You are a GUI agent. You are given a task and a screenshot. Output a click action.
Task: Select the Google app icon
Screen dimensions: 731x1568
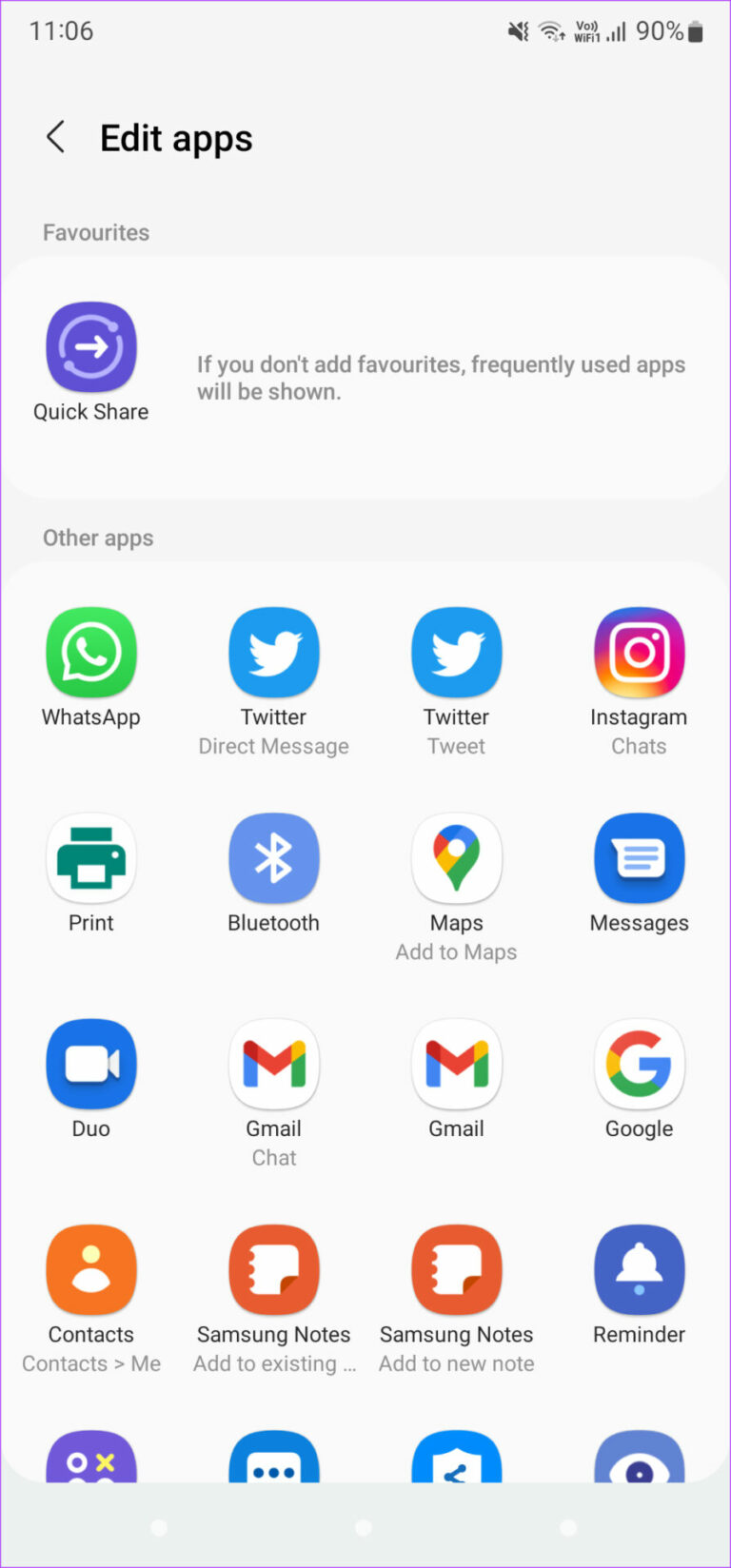click(639, 1064)
